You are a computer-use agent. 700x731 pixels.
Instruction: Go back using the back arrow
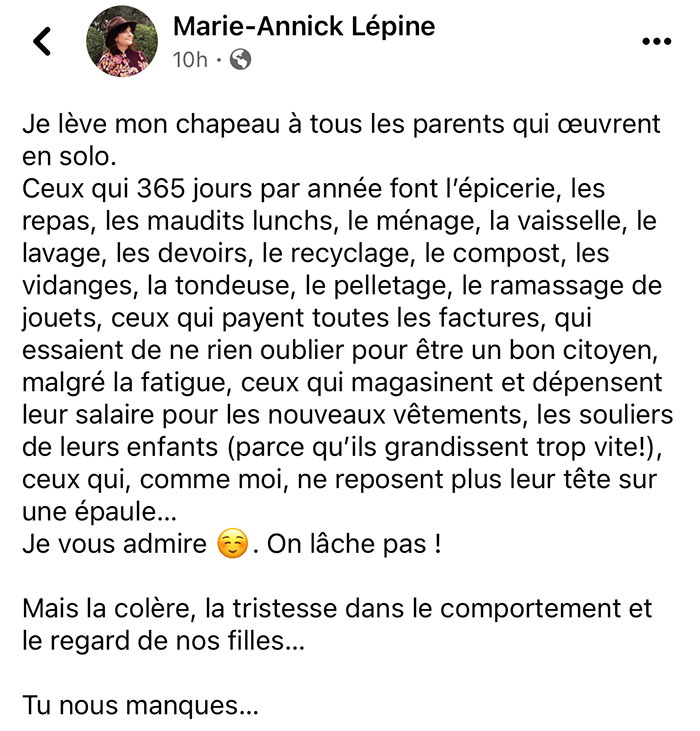[x=42, y=41]
